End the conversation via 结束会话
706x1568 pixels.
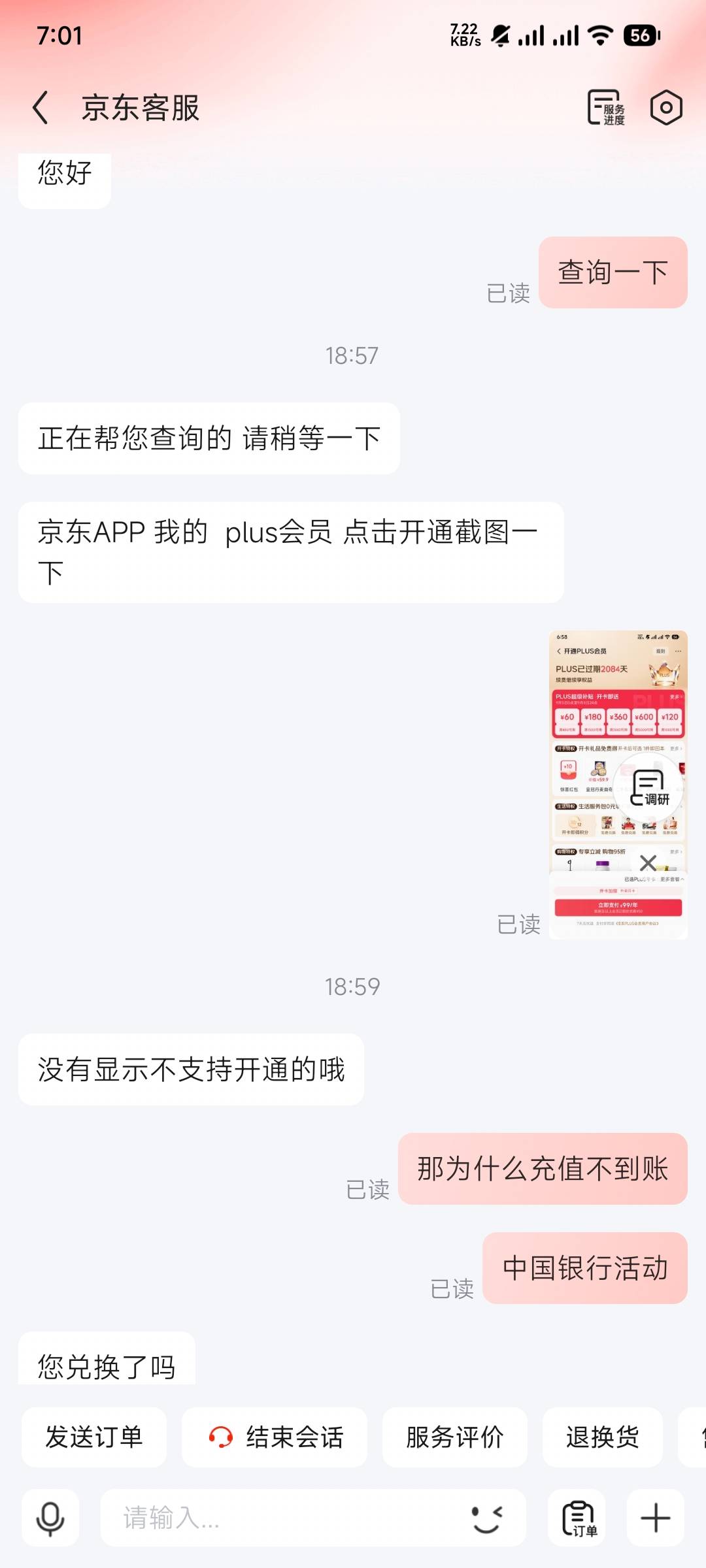click(275, 1437)
